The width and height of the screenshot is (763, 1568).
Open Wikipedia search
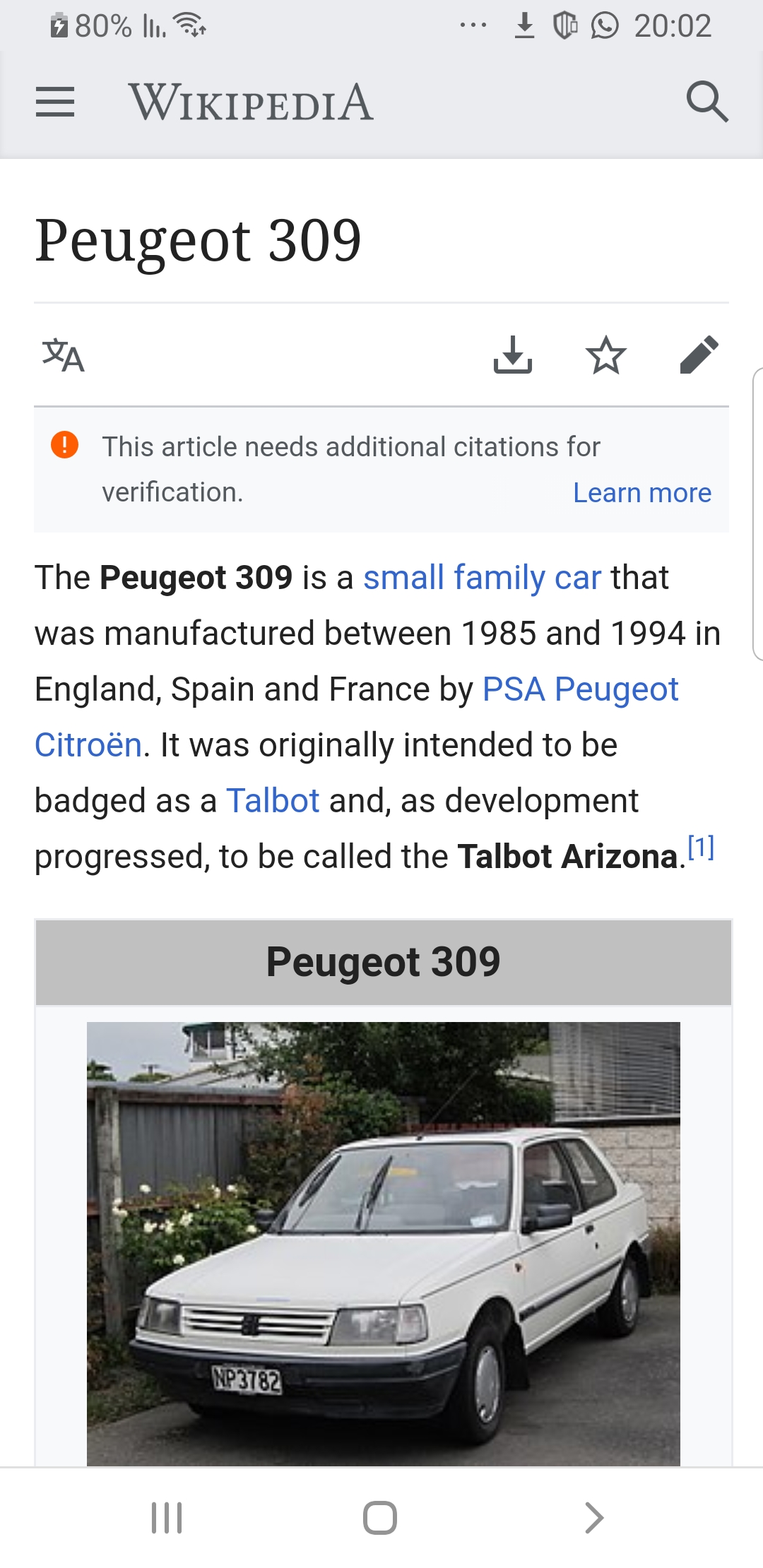706,102
